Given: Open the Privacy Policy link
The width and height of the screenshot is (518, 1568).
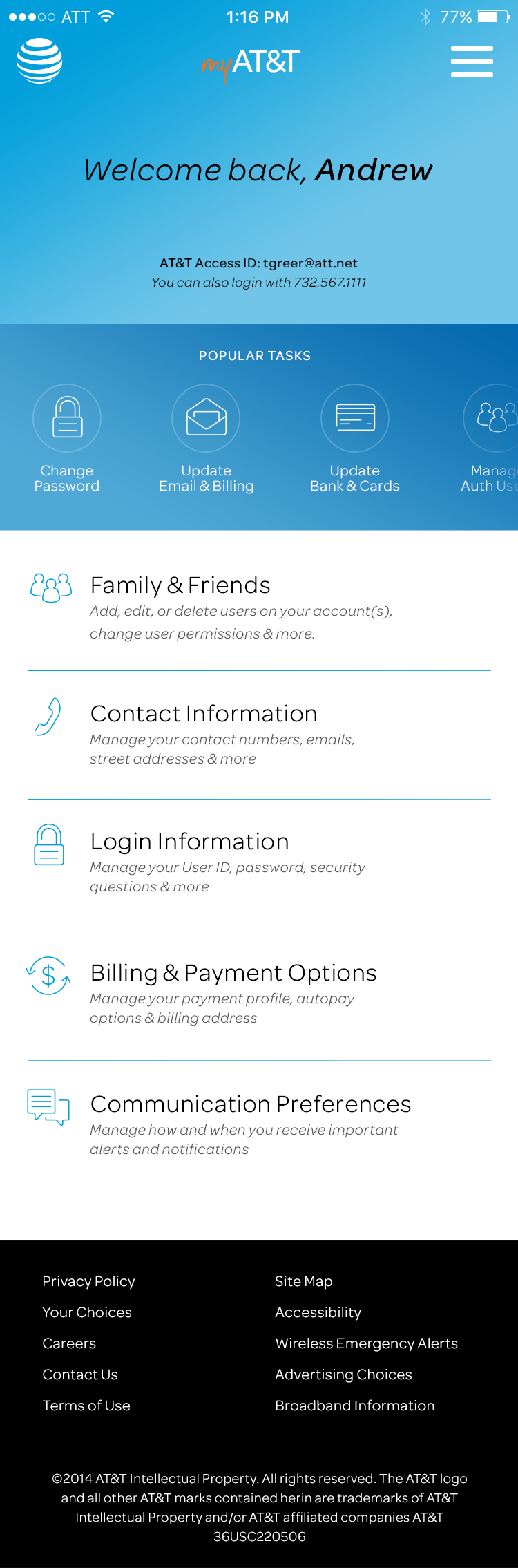Looking at the screenshot, I should 88,1281.
